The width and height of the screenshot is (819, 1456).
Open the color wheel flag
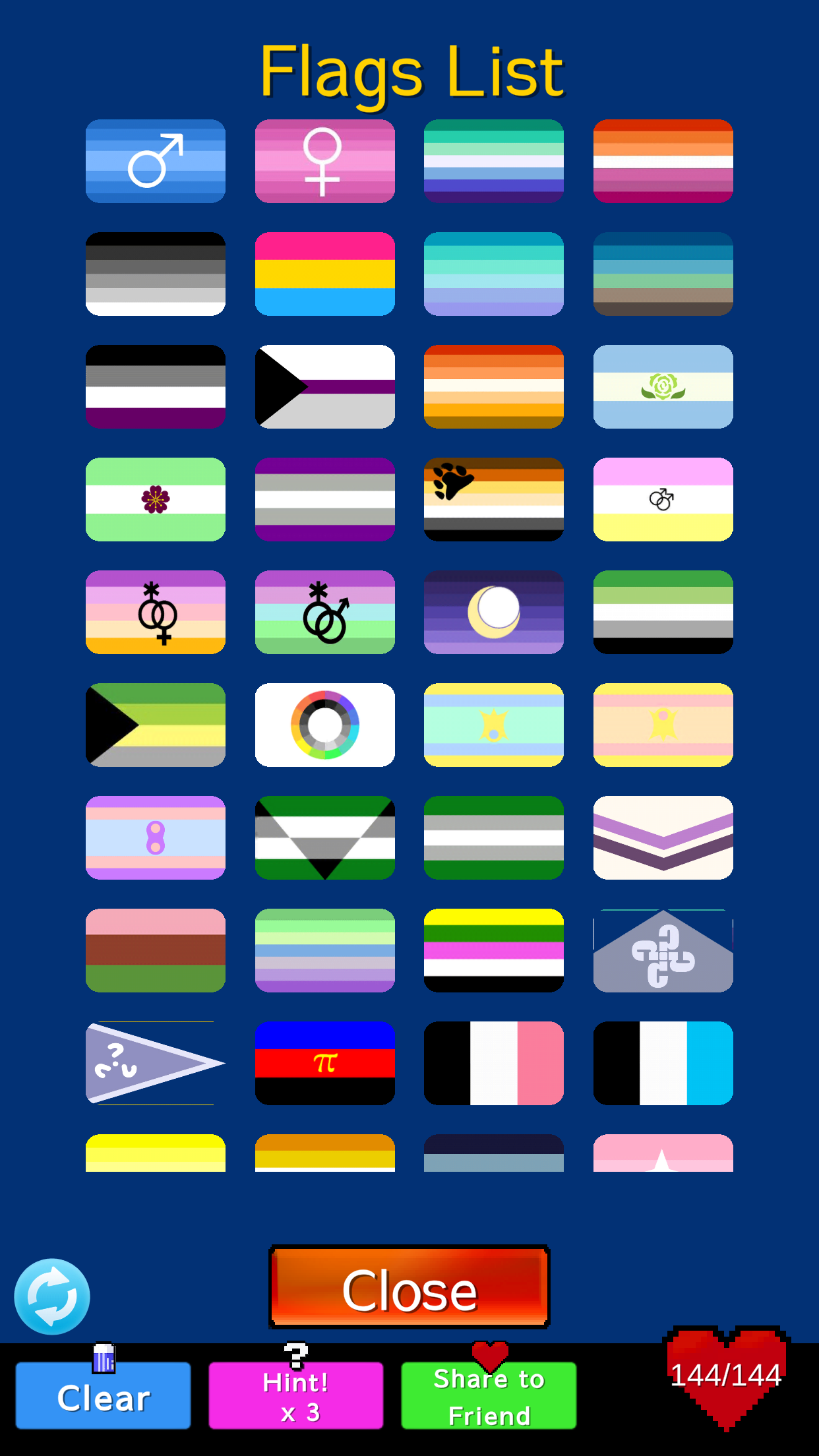tap(324, 725)
